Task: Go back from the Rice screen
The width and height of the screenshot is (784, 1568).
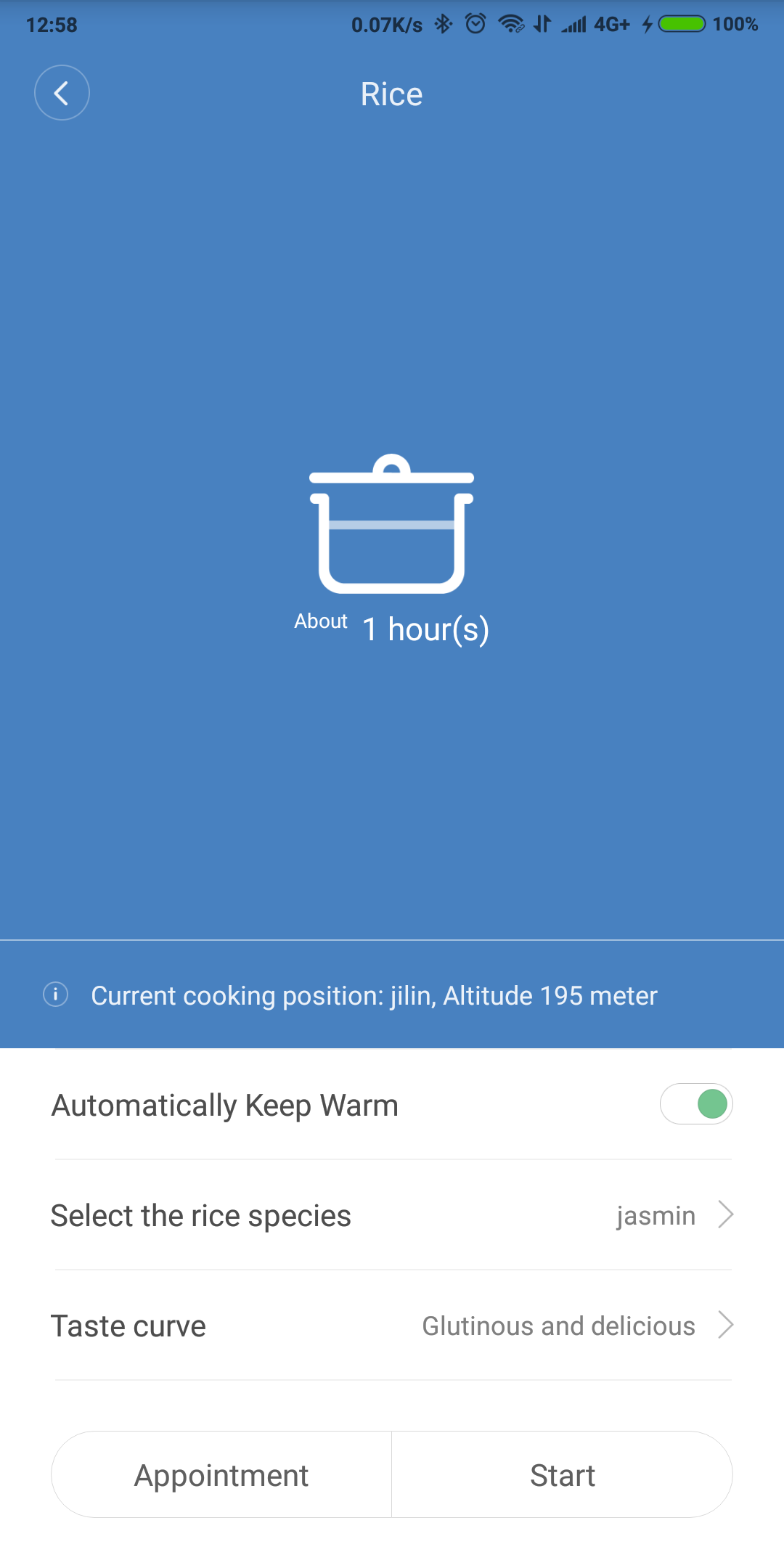Action: click(x=62, y=93)
